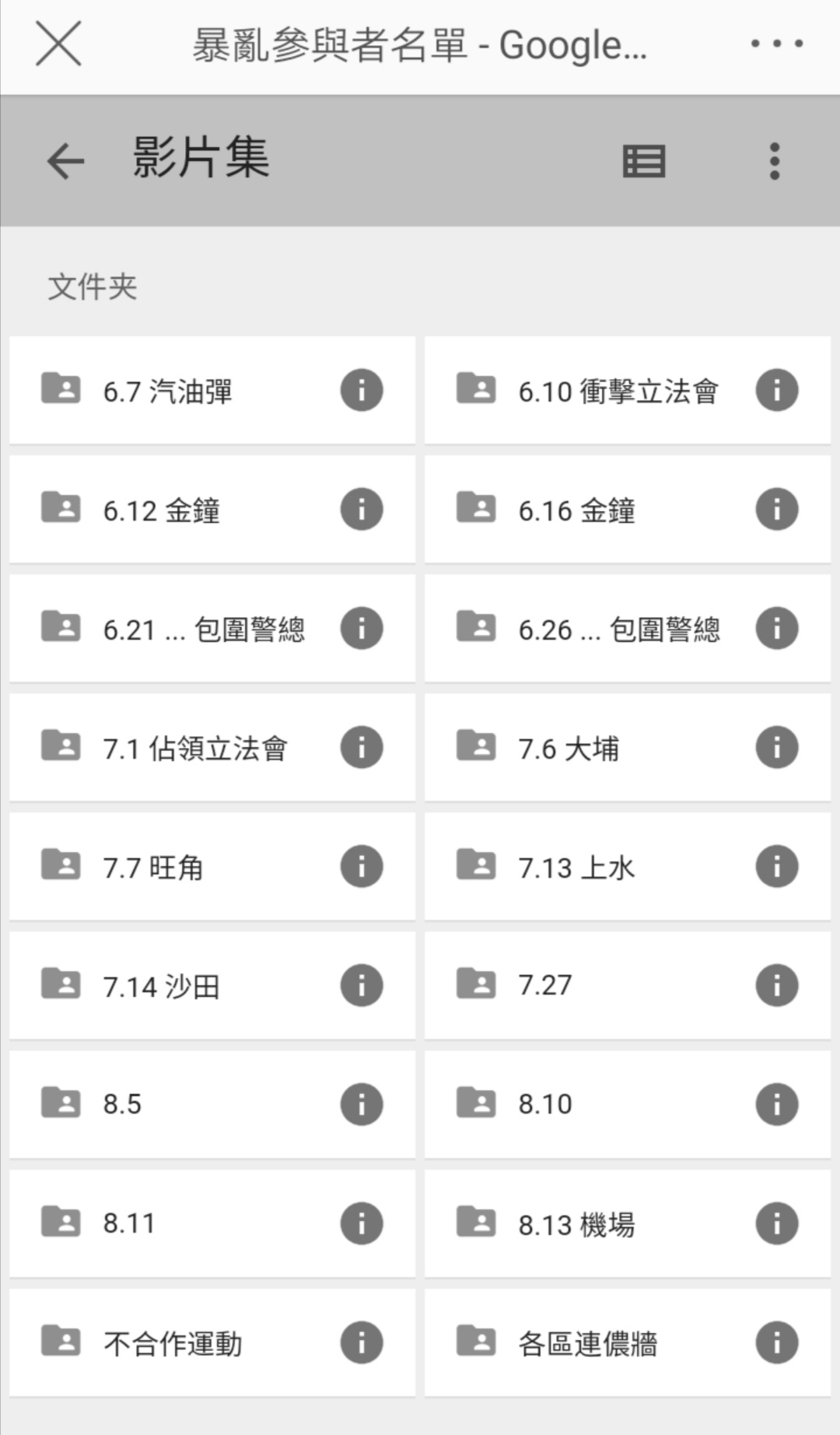840x1435 pixels.
Task: View details of 6.21 包圍警總 folder
Action: coord(362,629)
